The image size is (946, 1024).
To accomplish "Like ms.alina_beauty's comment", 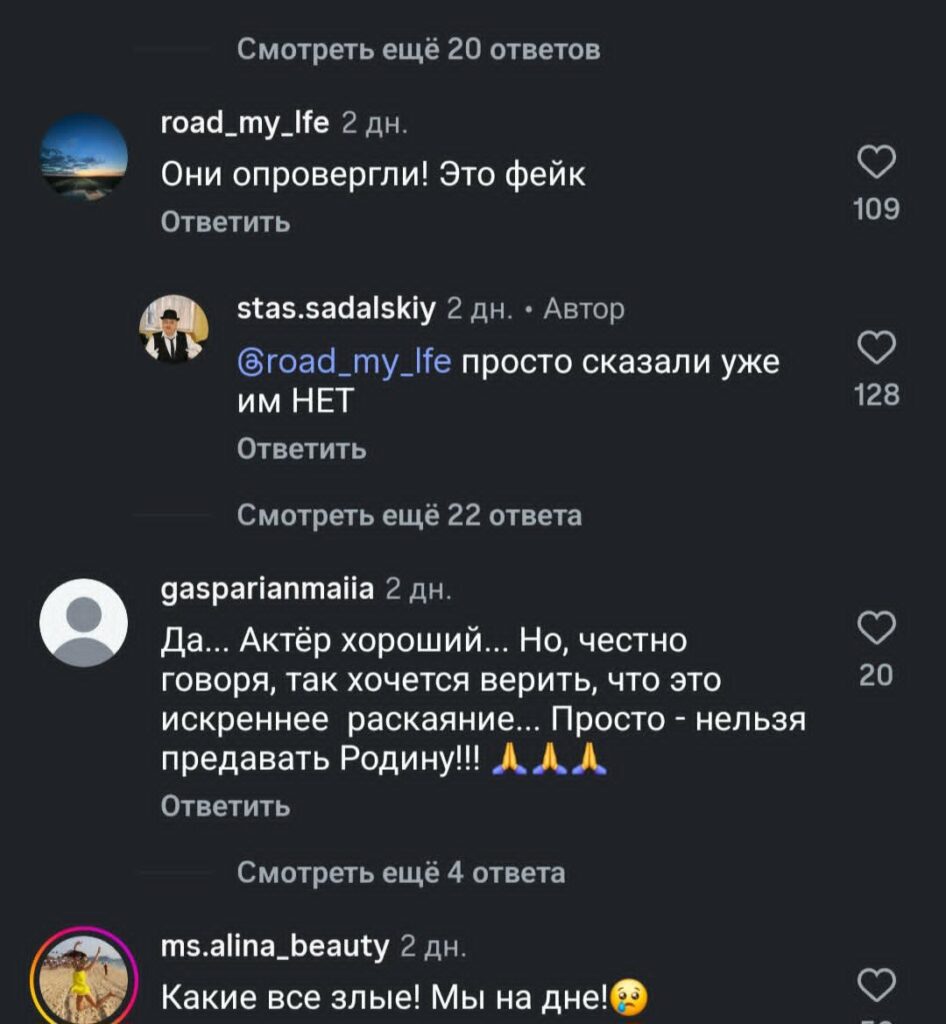I will click(x=876, y=985).
